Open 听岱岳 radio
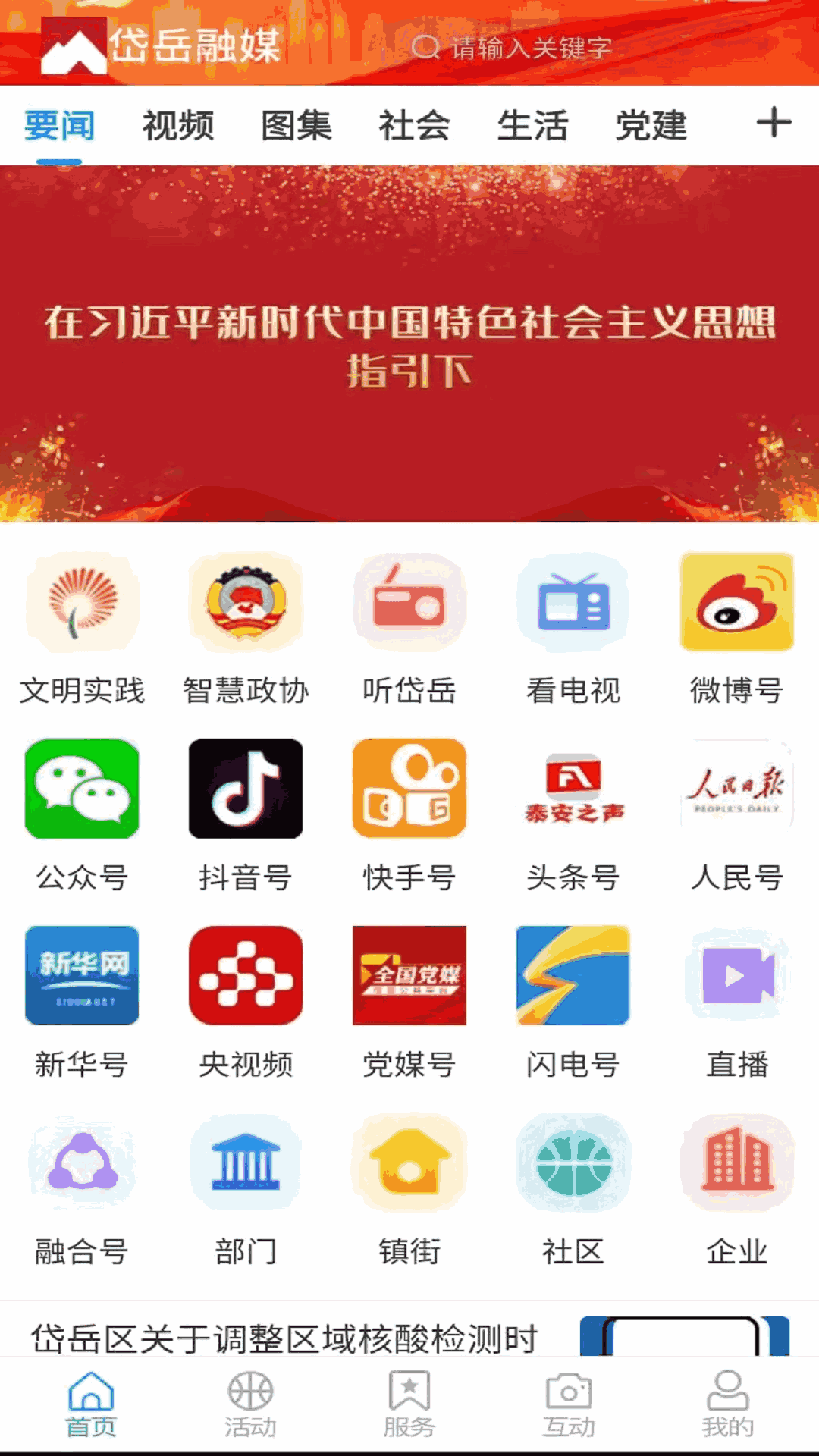 click(x=409, y=629)
